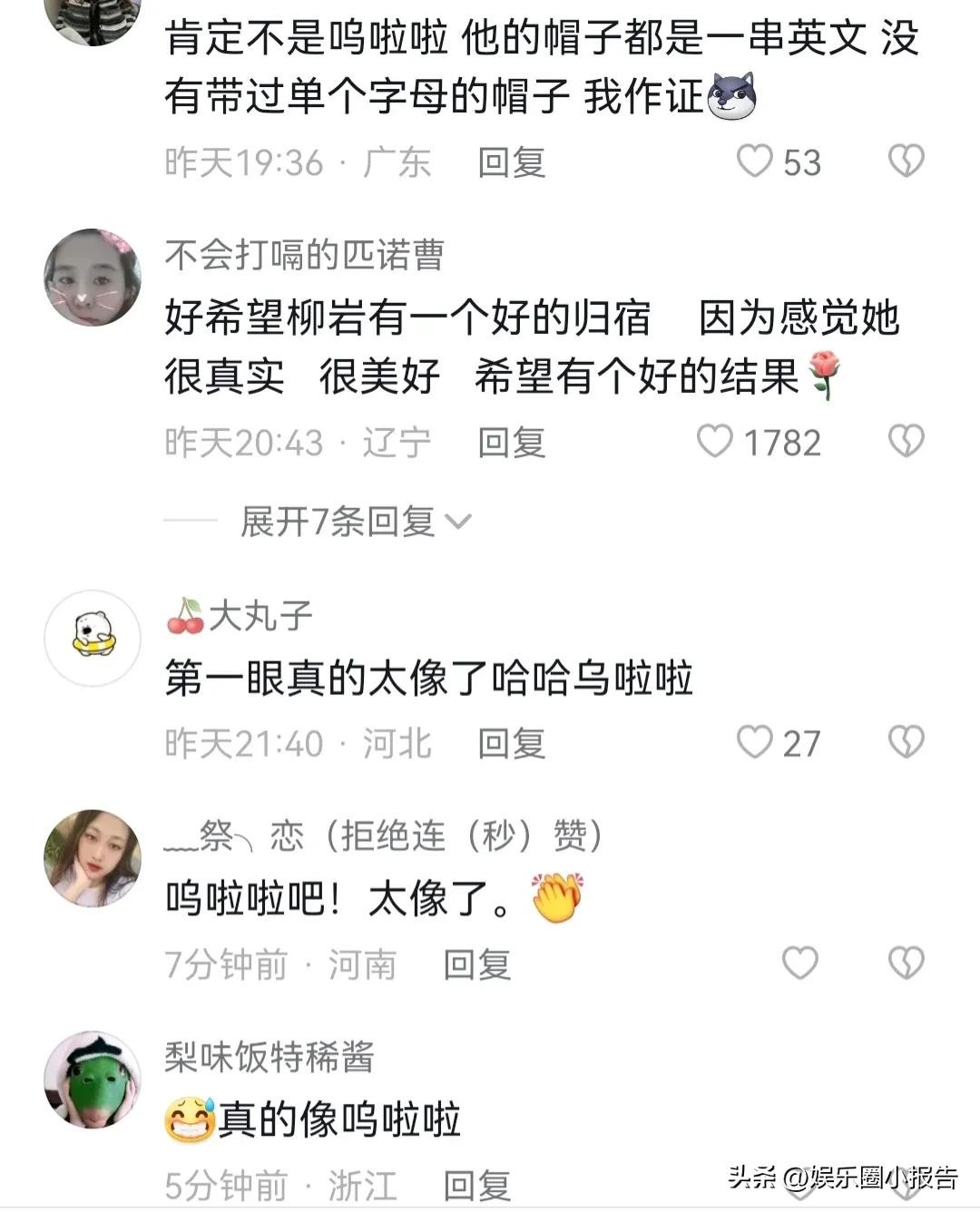This screenshot has width=980, height=1212.
Task: Open 梨味饭特稀酱's profile avatar
Action: 93,1080
